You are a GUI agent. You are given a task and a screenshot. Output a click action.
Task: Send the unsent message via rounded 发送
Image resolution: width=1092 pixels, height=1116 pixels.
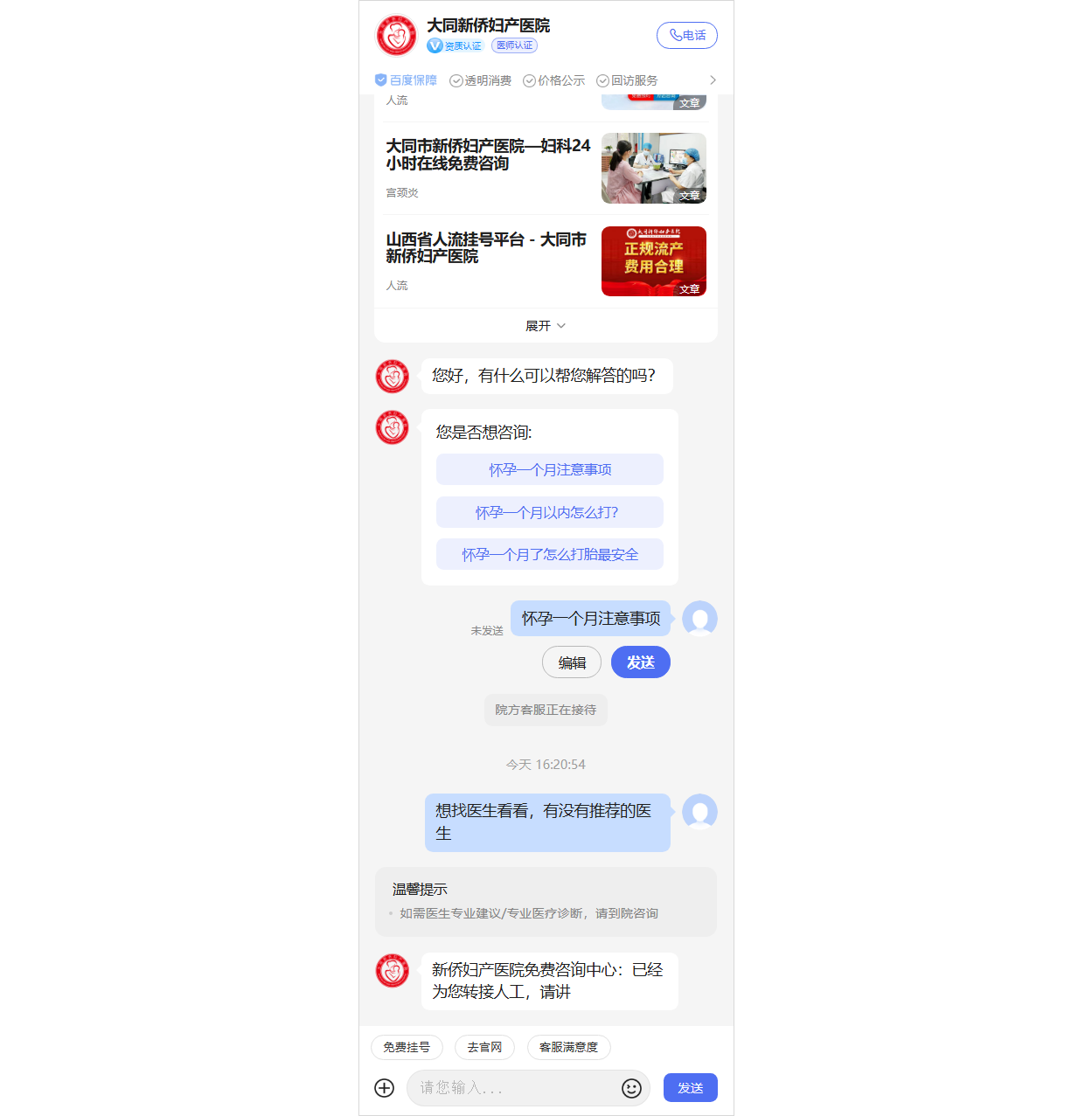(x=640, y=662)
